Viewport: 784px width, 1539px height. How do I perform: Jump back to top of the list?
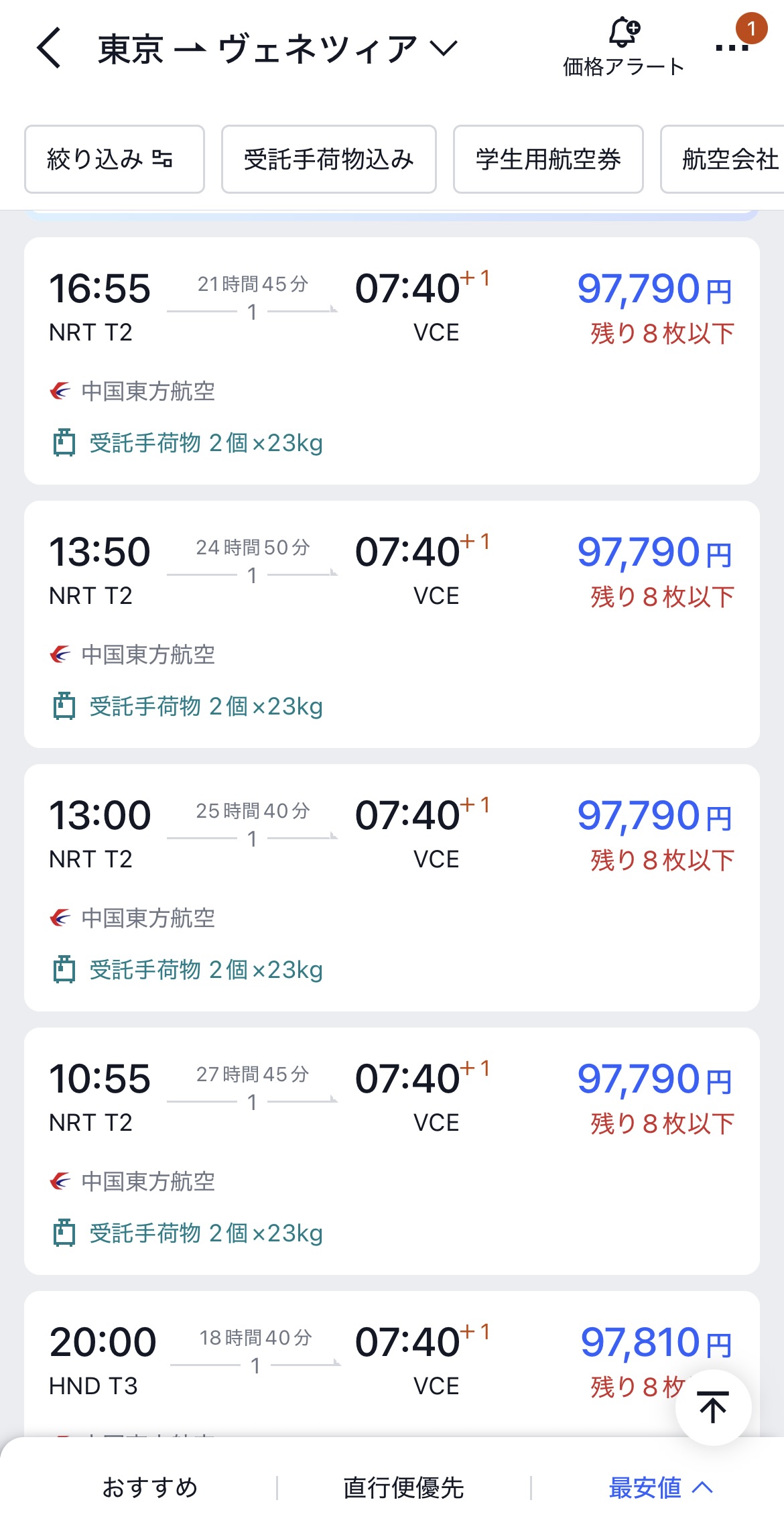coord(713,1407)
